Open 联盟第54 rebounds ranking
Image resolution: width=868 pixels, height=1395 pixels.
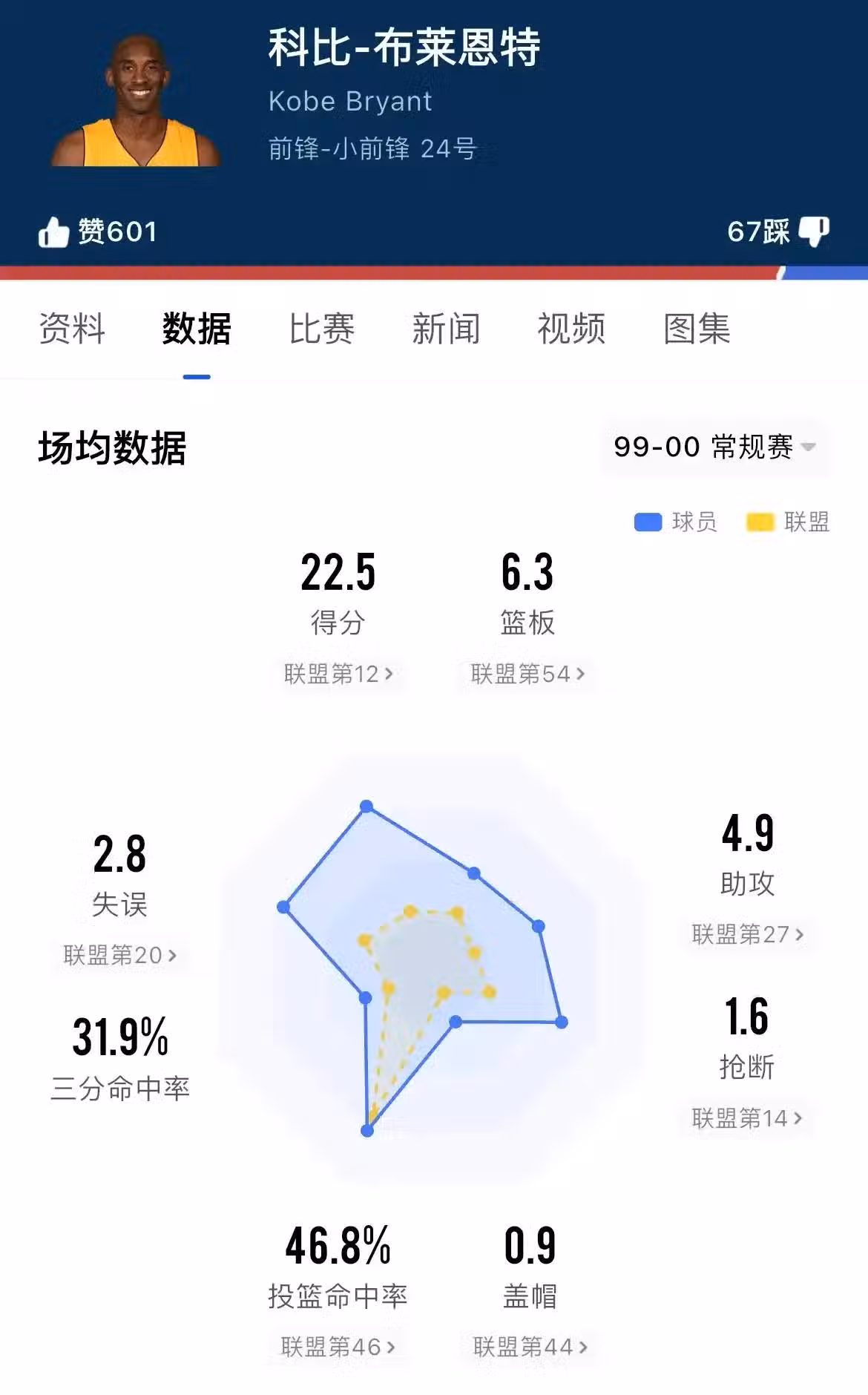click(527, 674)
